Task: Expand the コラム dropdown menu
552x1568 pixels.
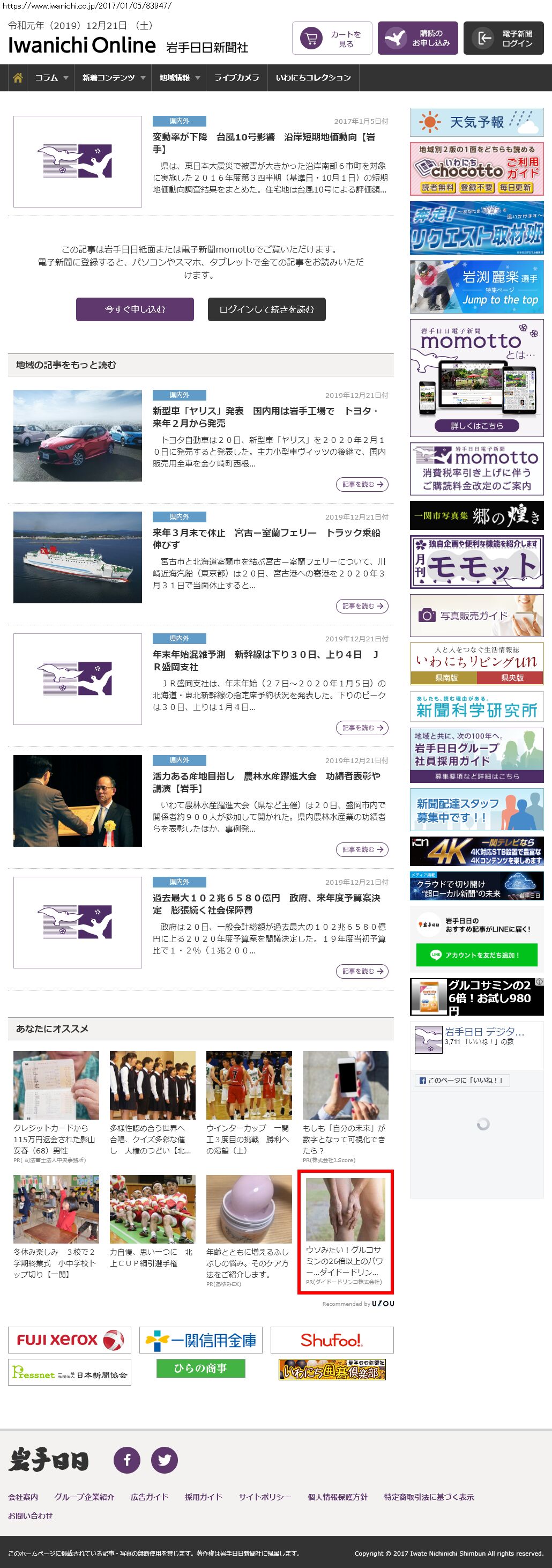Action: [51, 78]
